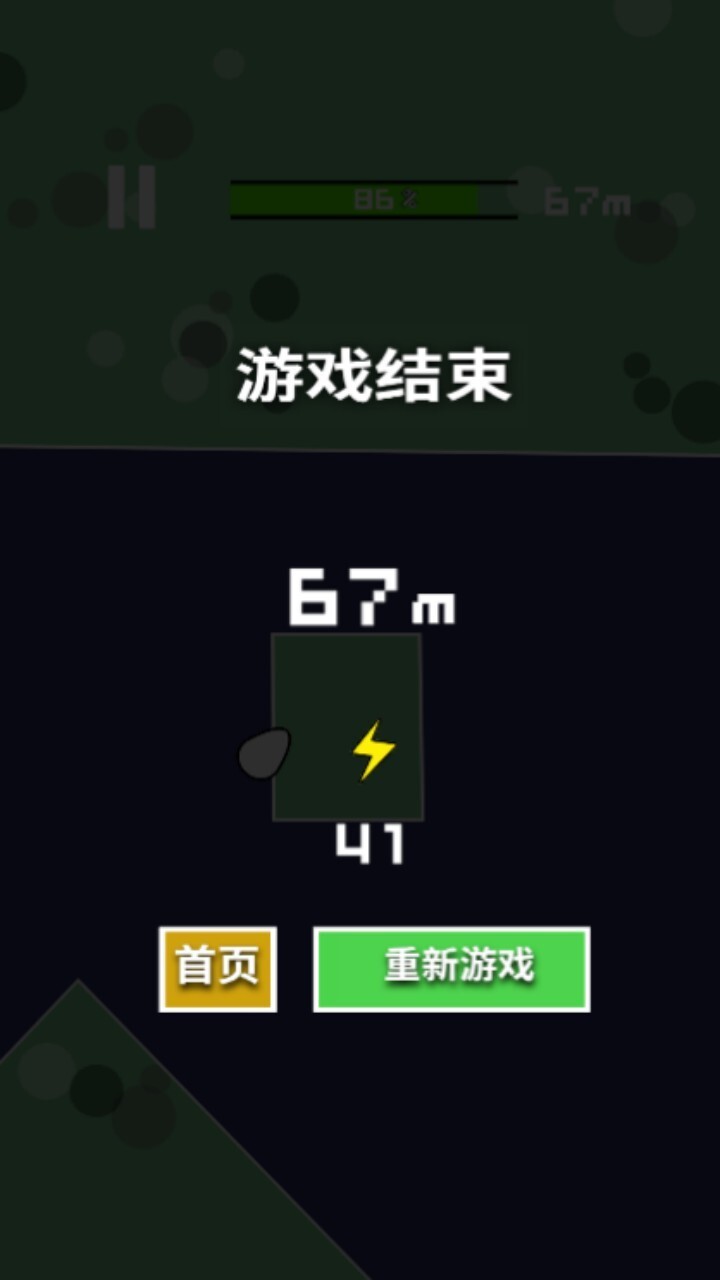Tap the 首页 home button

point(217,968)
